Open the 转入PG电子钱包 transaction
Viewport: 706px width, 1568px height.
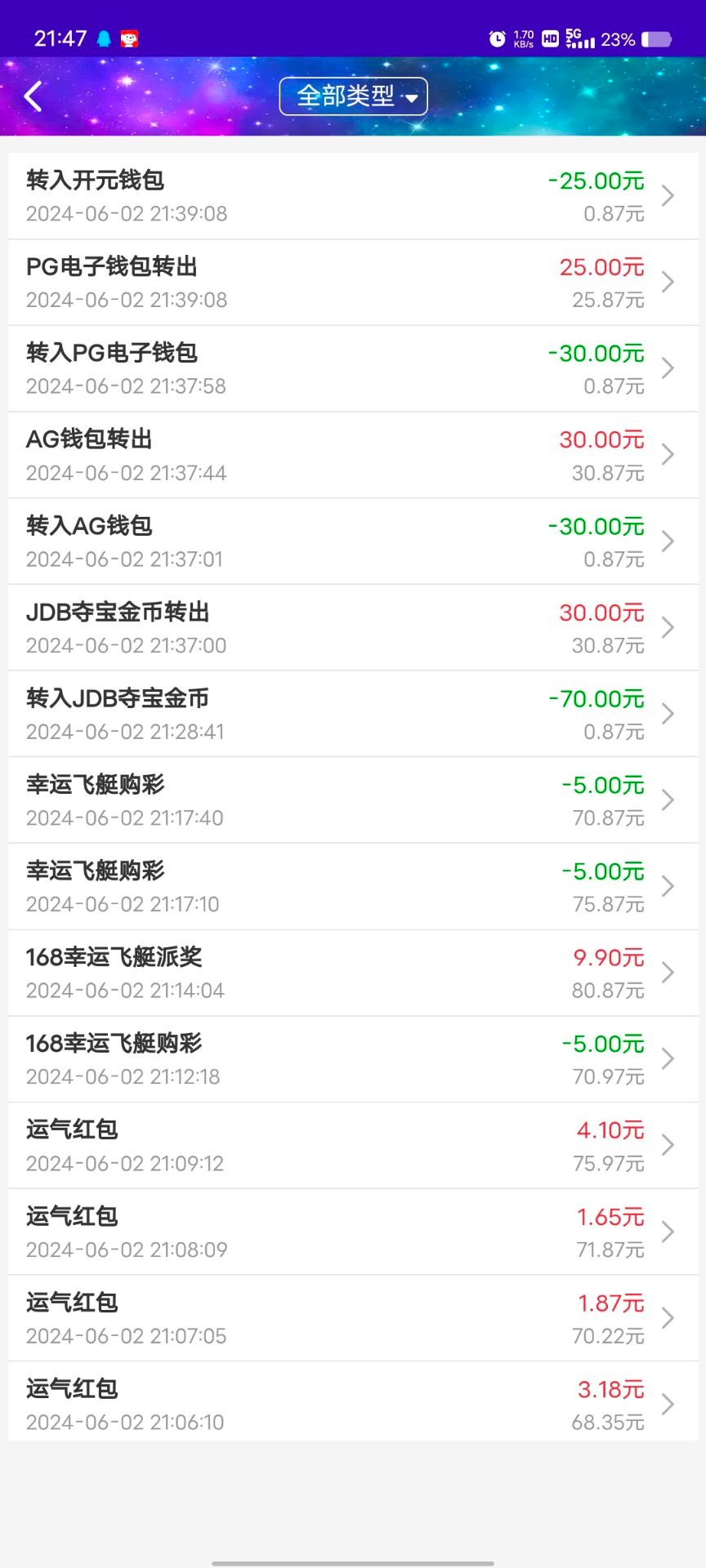tap(353, 368)
